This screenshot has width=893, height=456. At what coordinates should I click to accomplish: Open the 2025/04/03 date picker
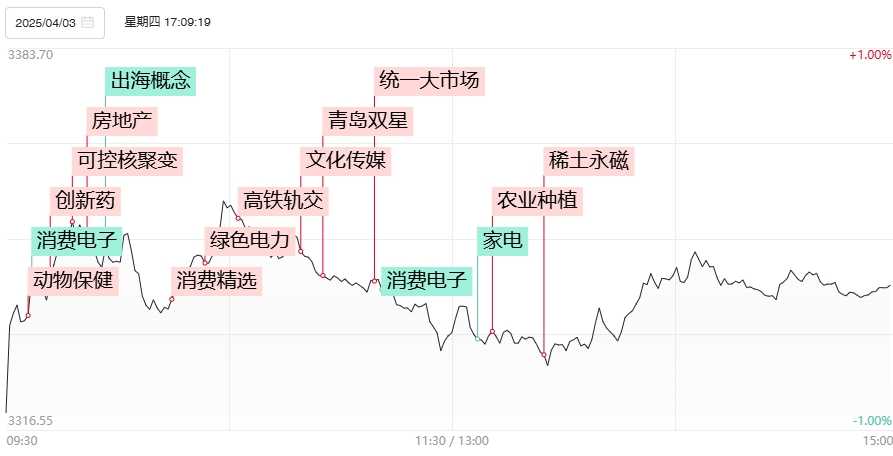(x=55, y=21)
